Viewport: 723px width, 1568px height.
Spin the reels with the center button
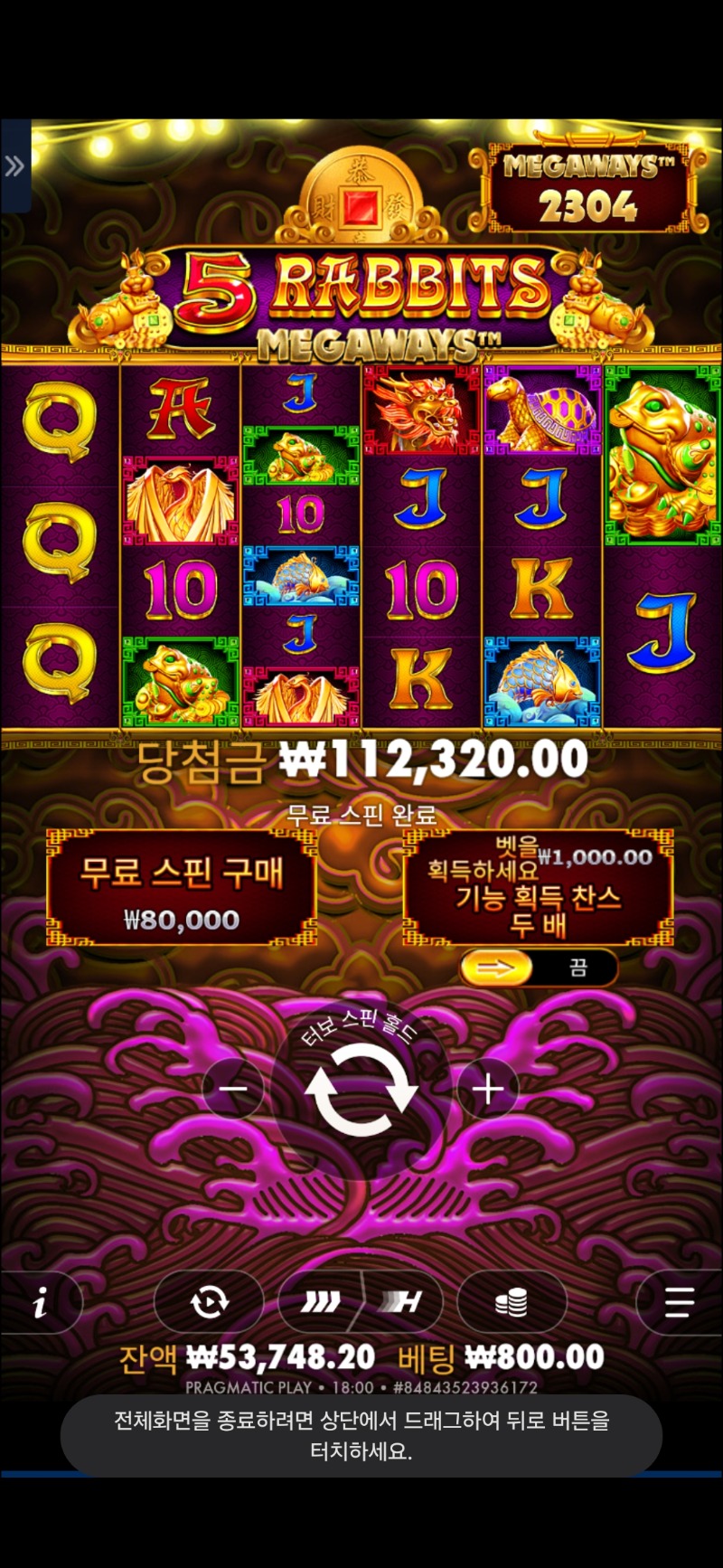361,1091
